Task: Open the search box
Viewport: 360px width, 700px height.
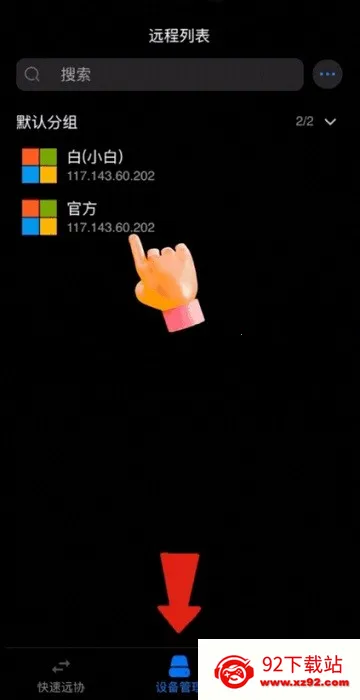Action: (160, 75)
